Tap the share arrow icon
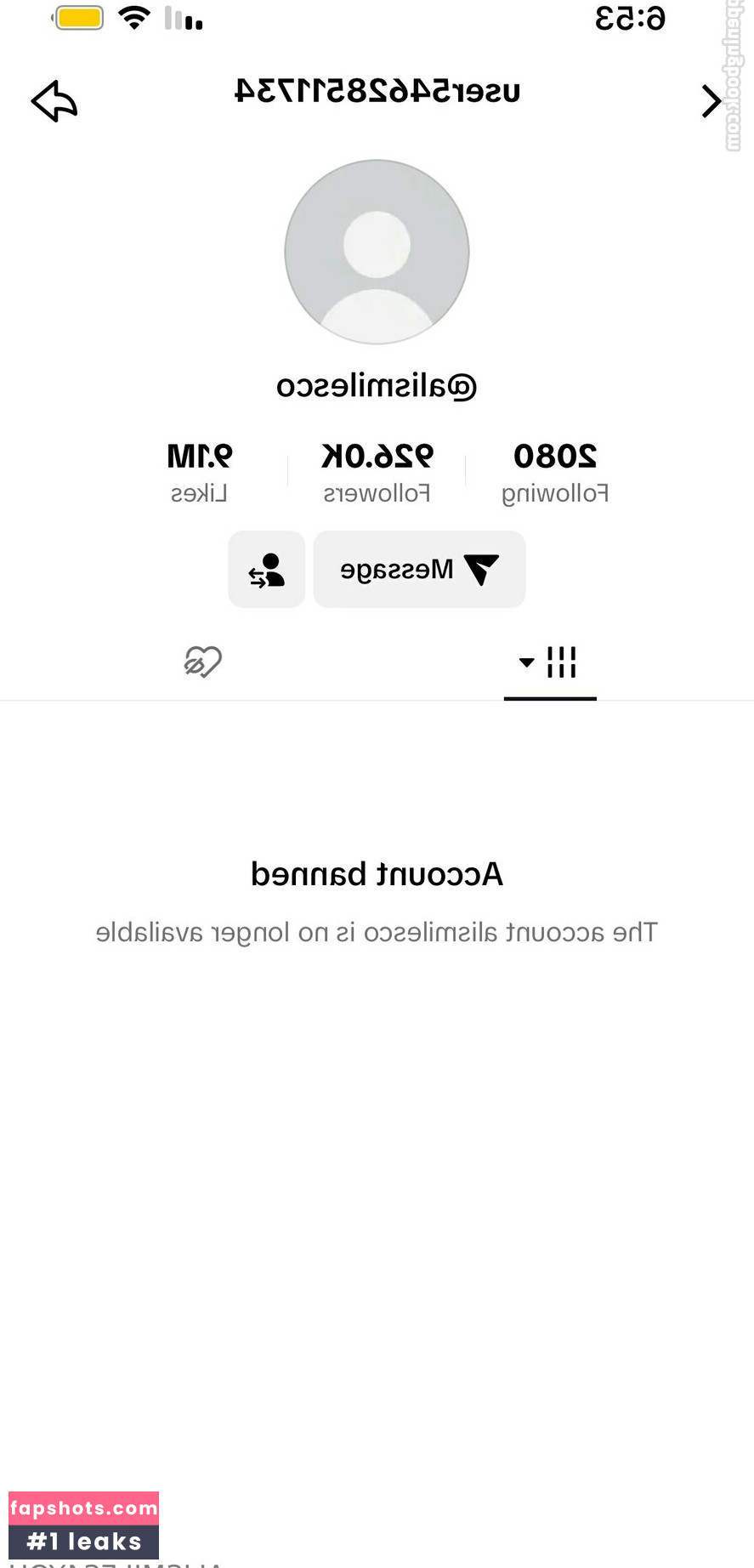The height and width of the screenshot is (1568, 754). pyautogui.click(x=54, y=101)
